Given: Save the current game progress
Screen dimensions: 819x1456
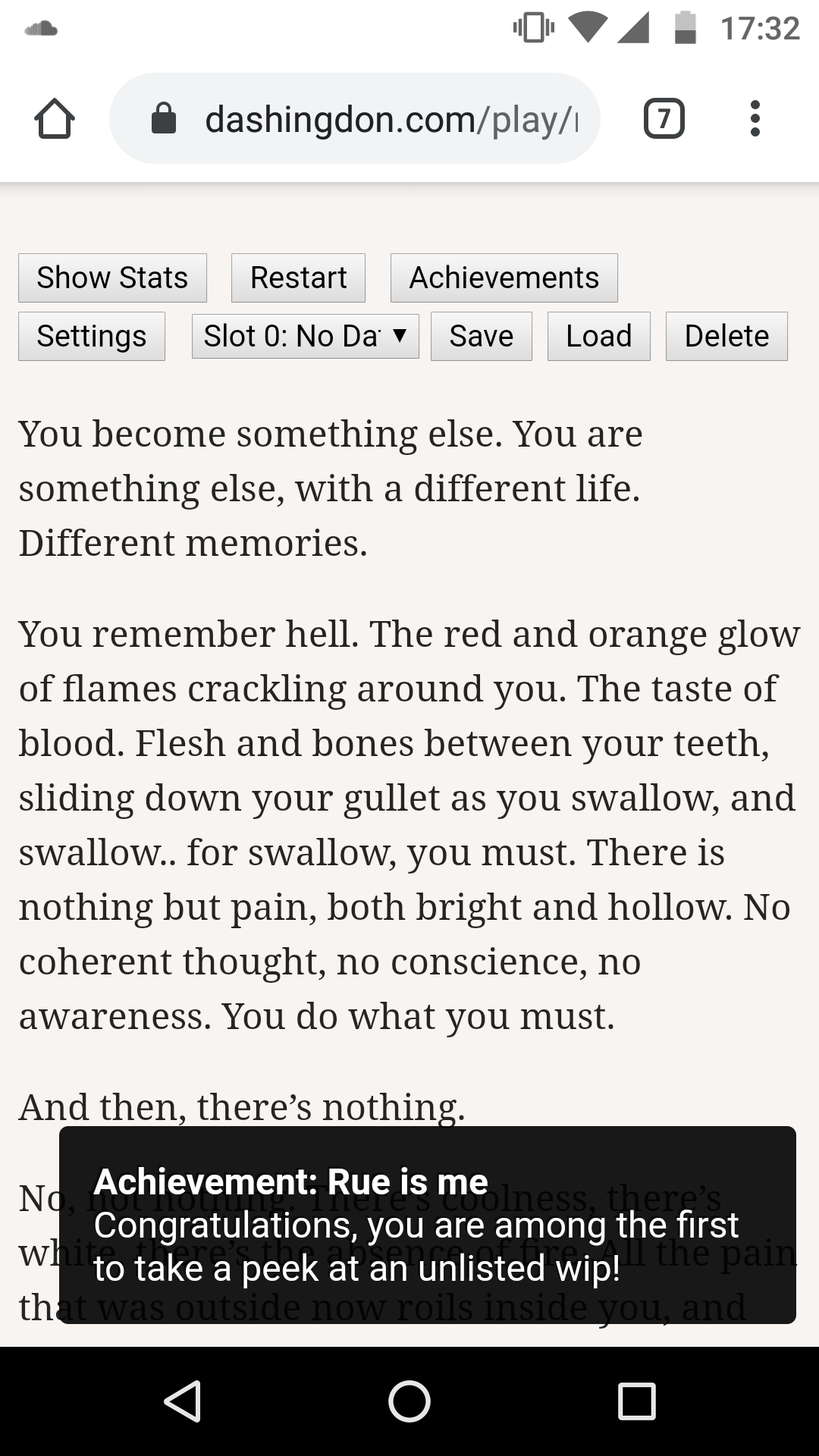Looking at the screenshot, I should 481,336.
